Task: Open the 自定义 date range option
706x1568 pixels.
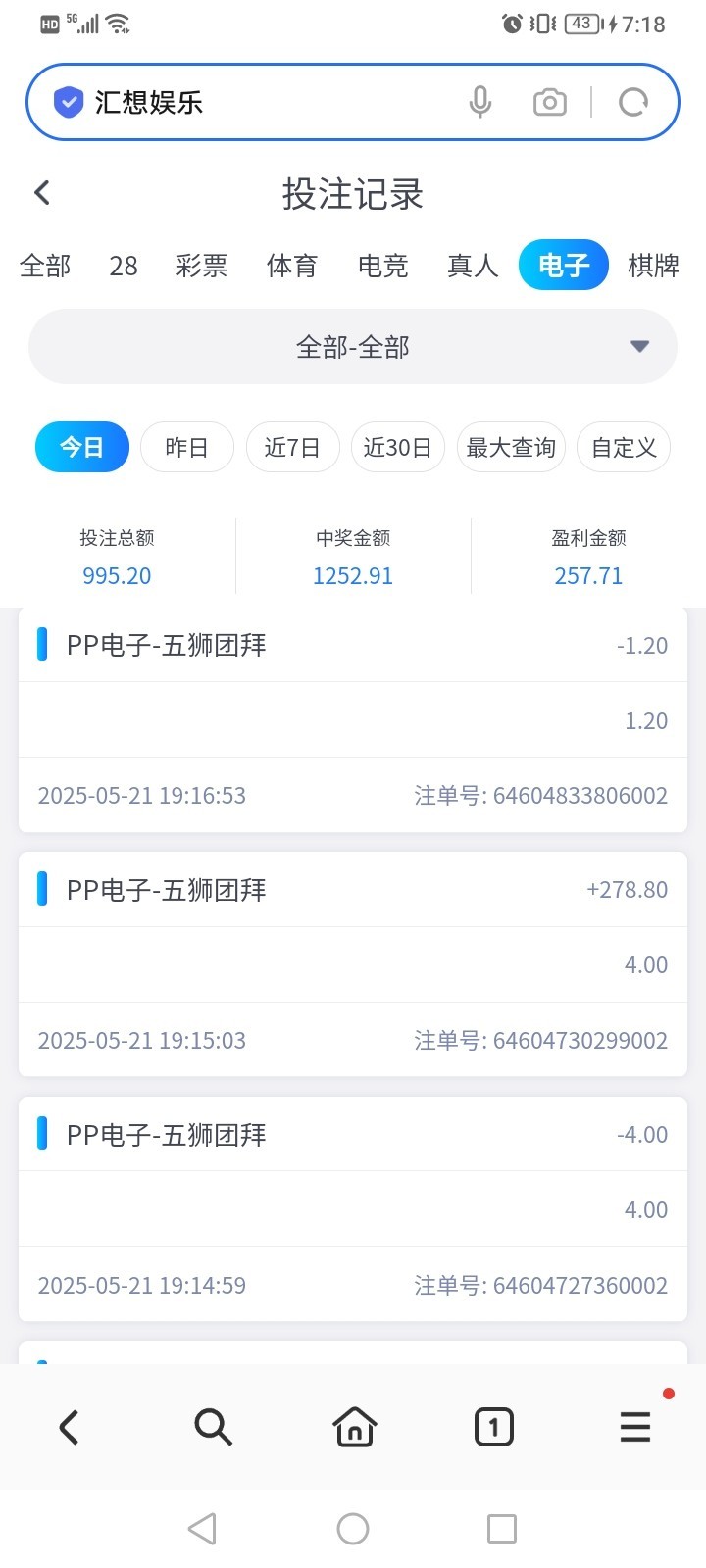Action: (x=624, y=448)
